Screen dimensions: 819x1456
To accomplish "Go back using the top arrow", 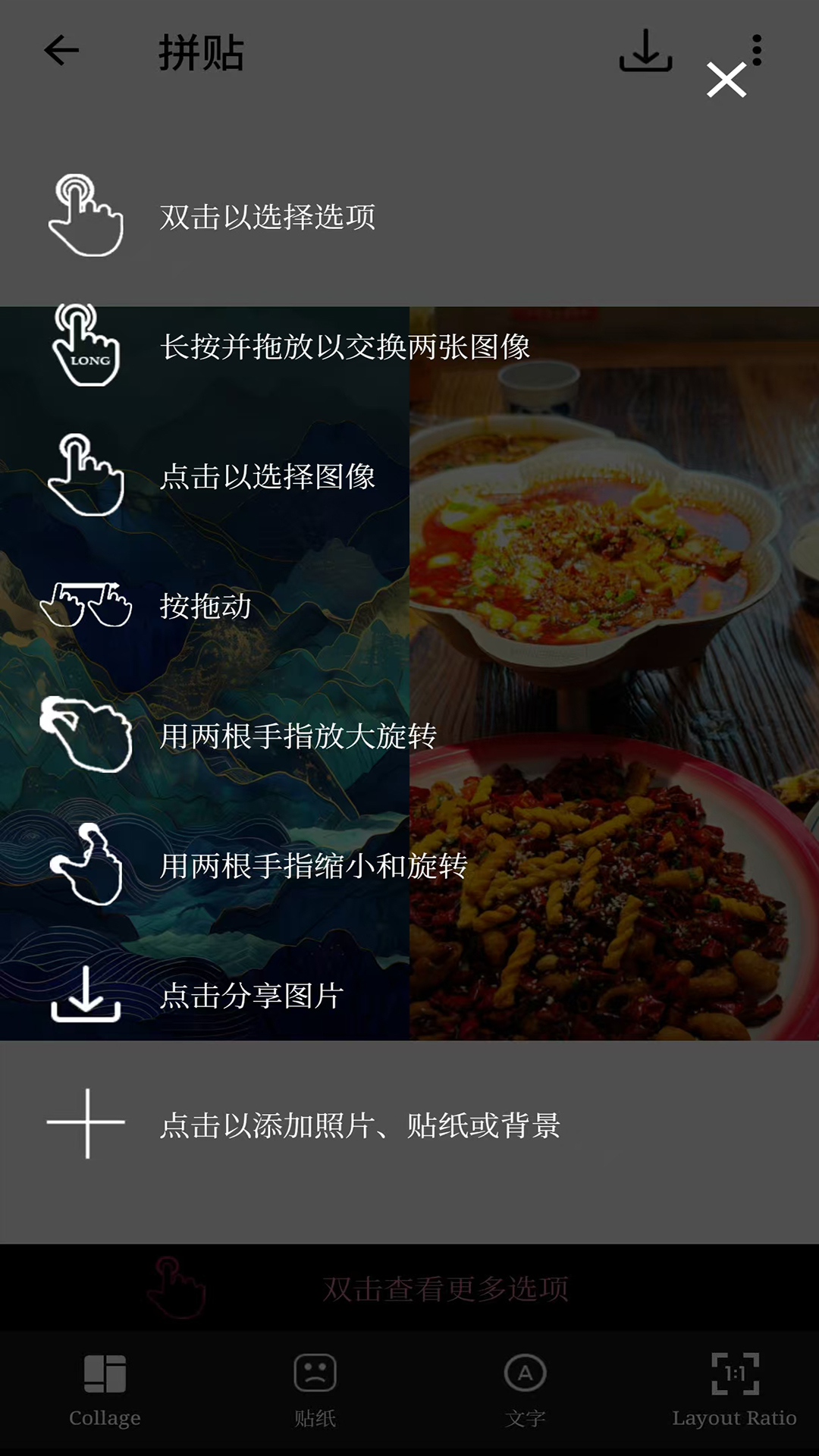I will tap(61, 51).
